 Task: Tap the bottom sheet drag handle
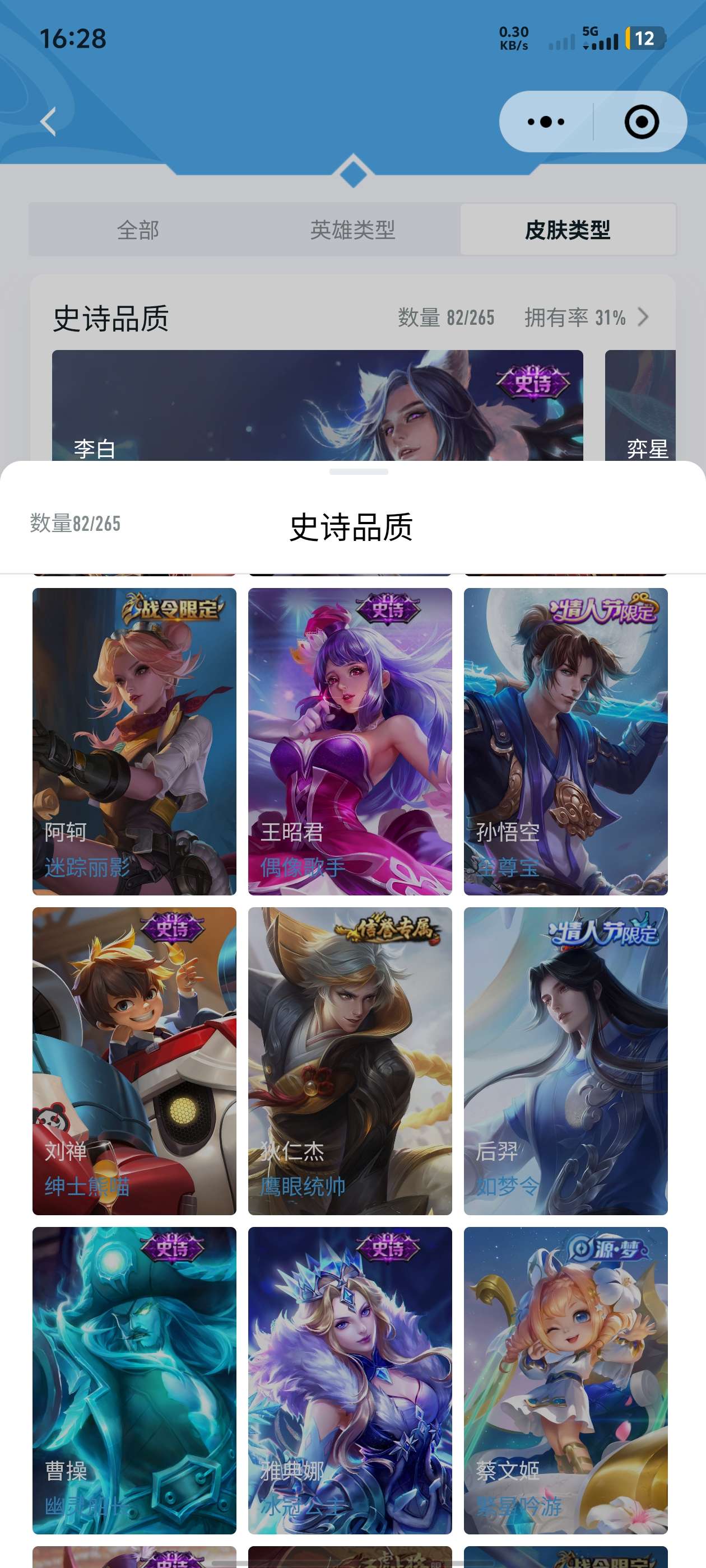click(358, 472)
